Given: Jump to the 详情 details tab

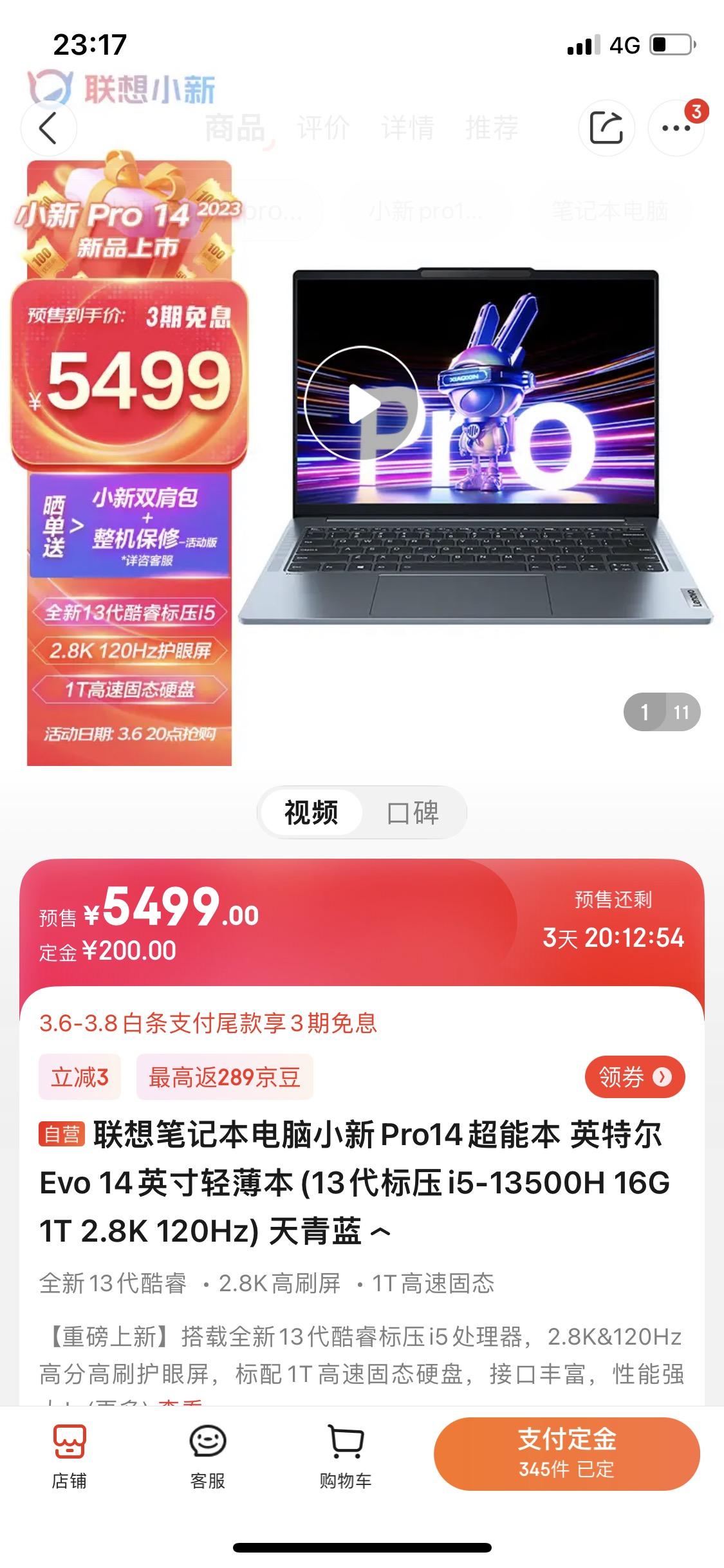Looking at the screenshot, I should [407, 128].
